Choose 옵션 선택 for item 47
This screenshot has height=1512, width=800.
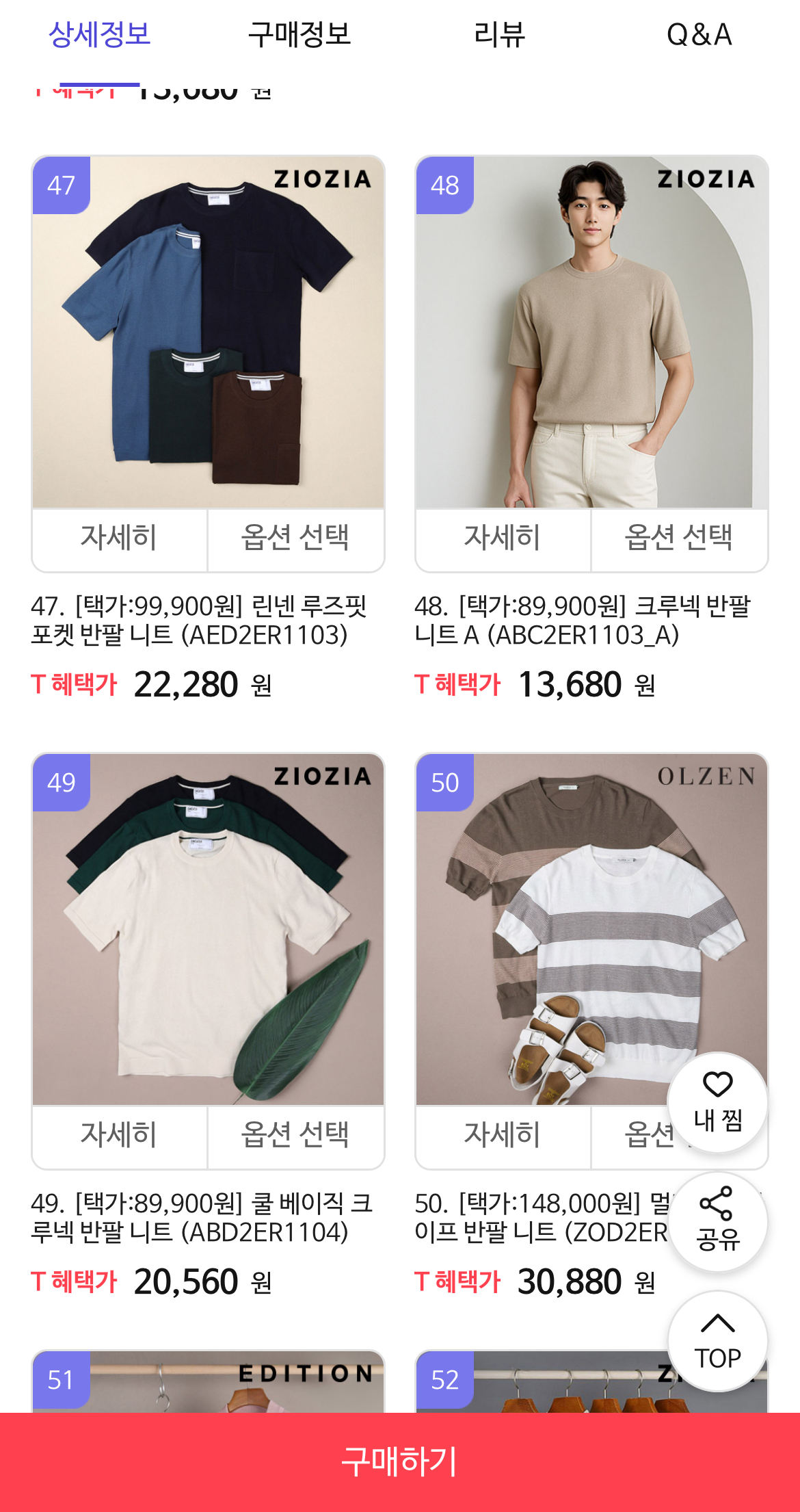coord(295,538)
